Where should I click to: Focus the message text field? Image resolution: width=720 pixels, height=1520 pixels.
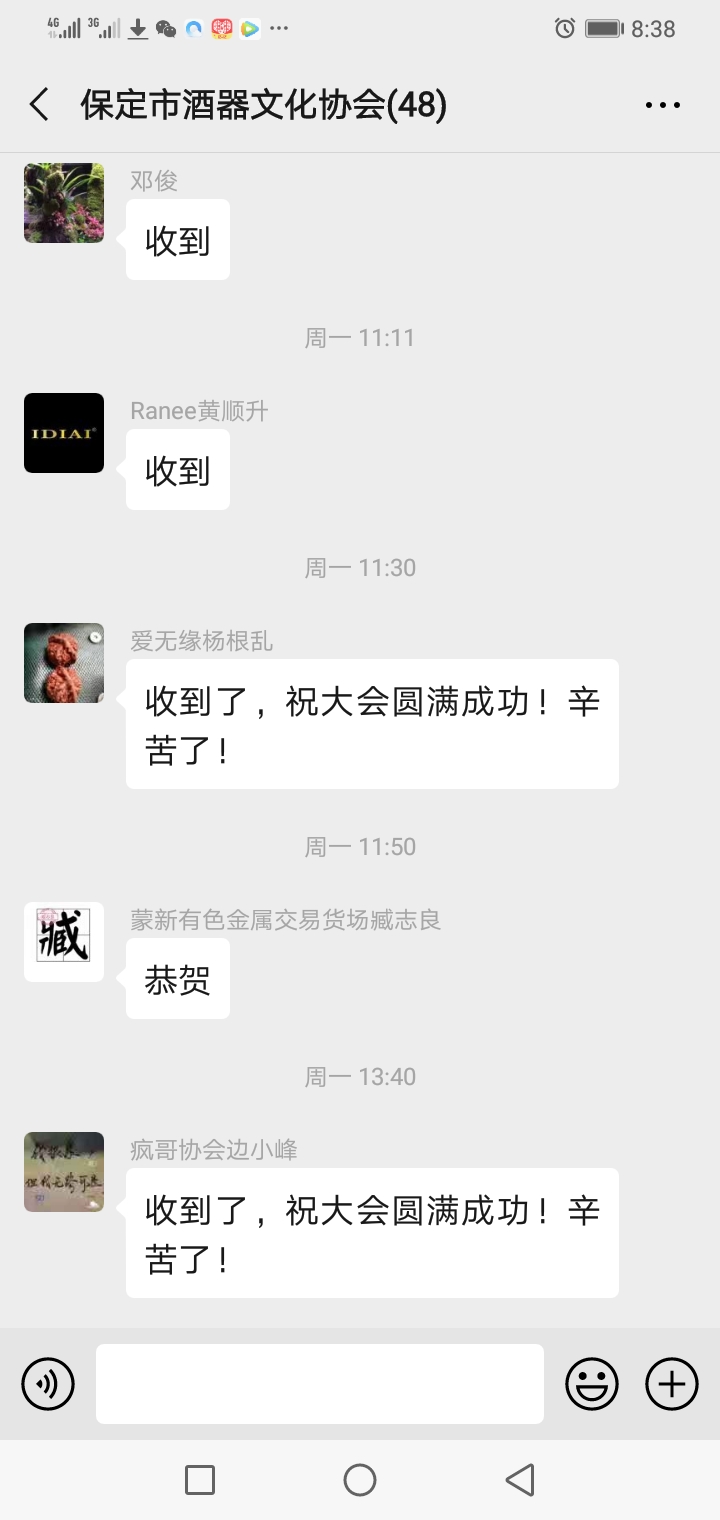pyautogui.click(x=320, y=1384)
